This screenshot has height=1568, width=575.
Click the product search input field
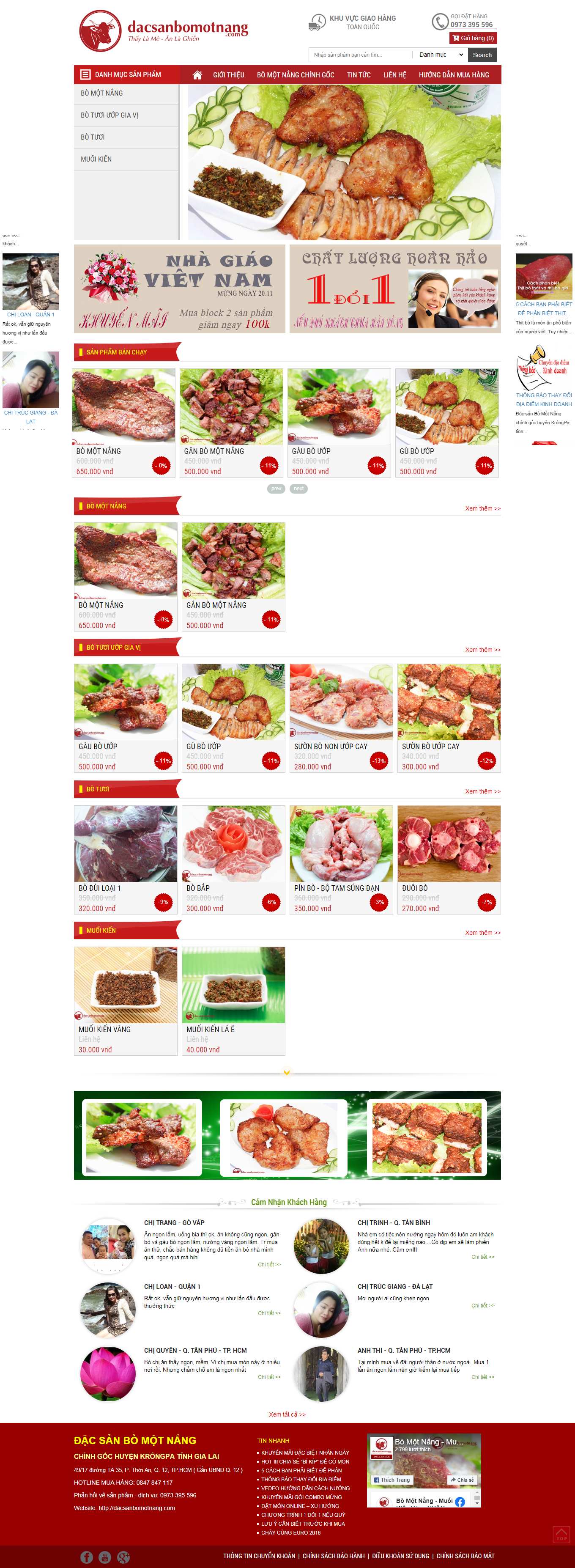click(x=359, y=55)
